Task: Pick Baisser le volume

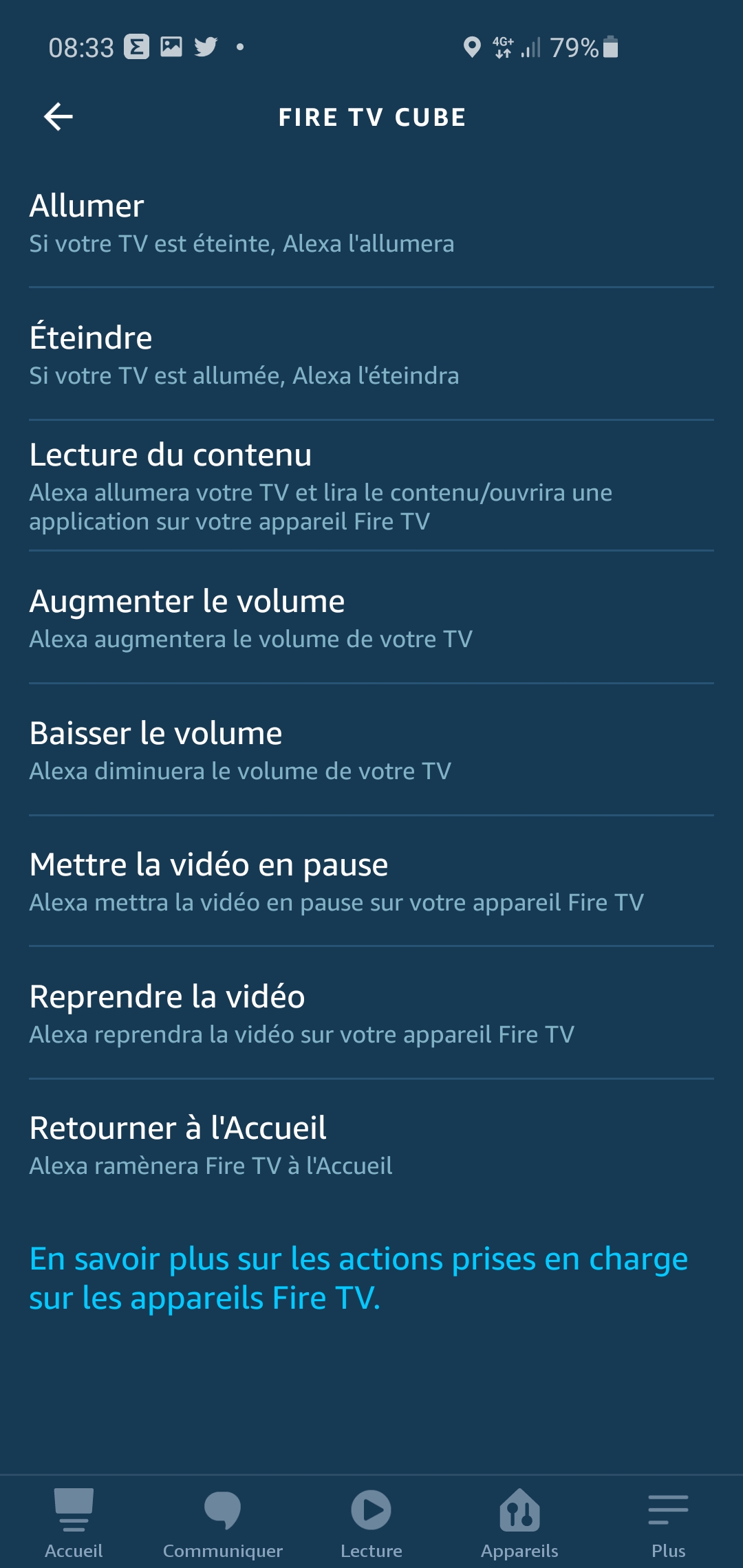Action: point(371,750)
